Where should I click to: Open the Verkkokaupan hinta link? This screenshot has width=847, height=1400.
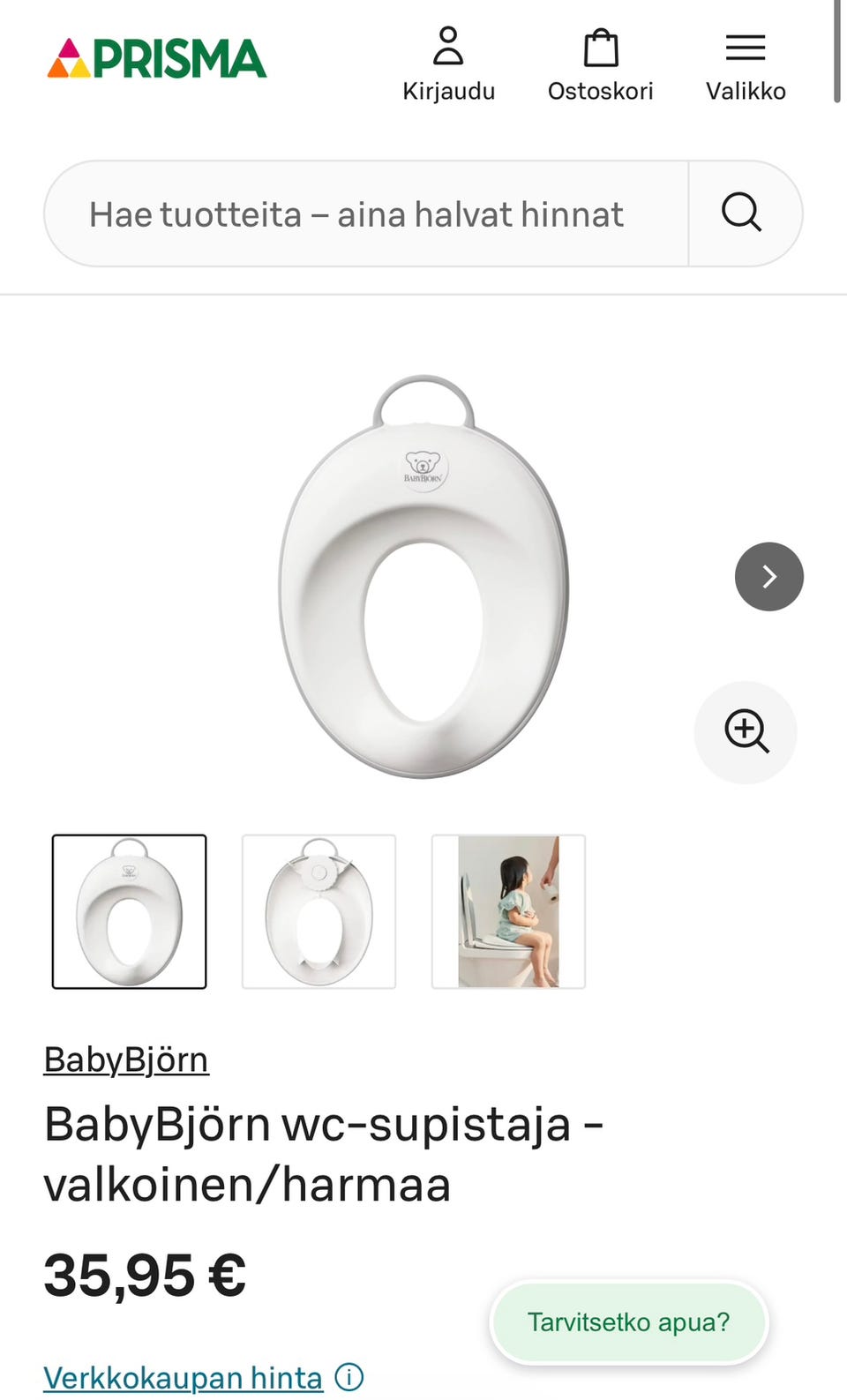click(184, 1377)
